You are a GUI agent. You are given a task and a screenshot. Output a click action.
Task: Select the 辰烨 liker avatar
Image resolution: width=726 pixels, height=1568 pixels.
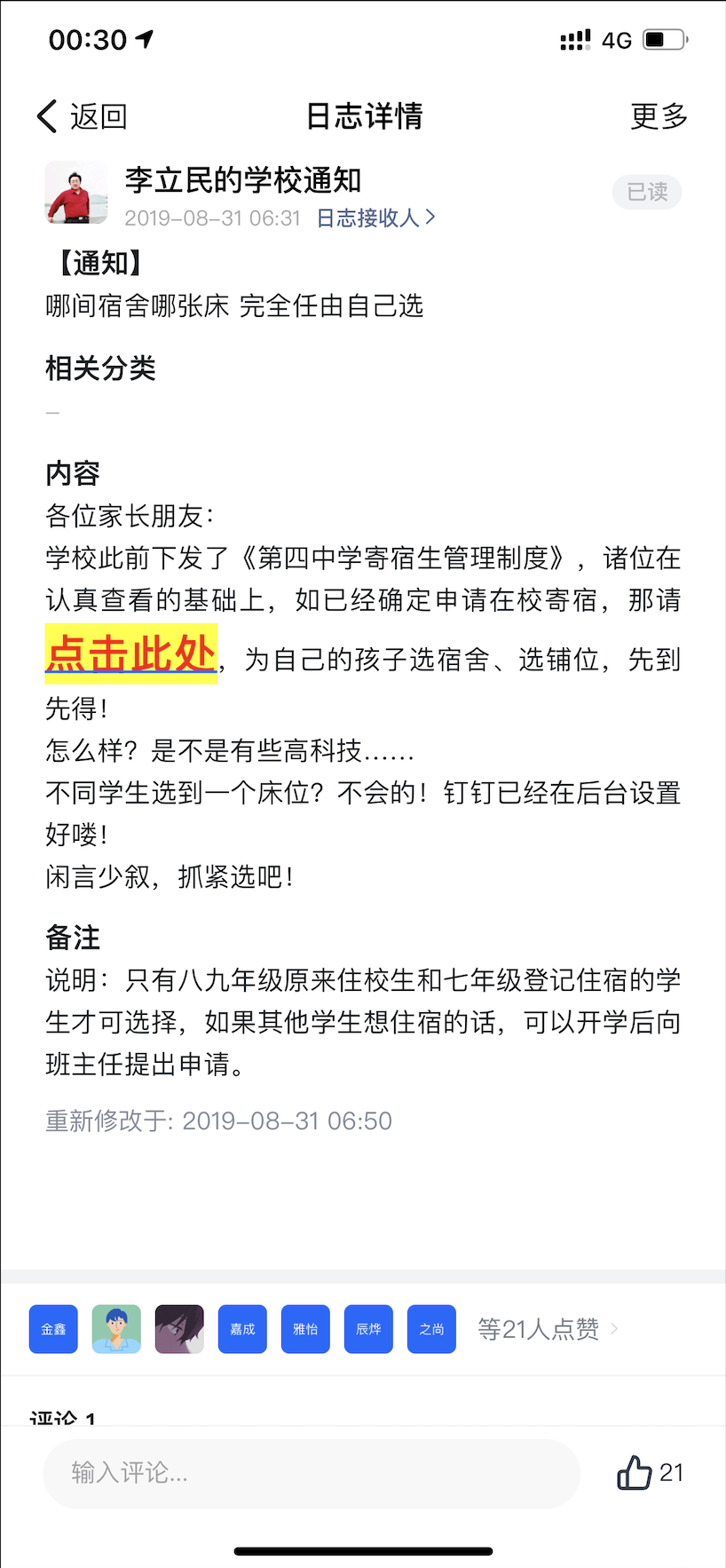click(368, 1329)
